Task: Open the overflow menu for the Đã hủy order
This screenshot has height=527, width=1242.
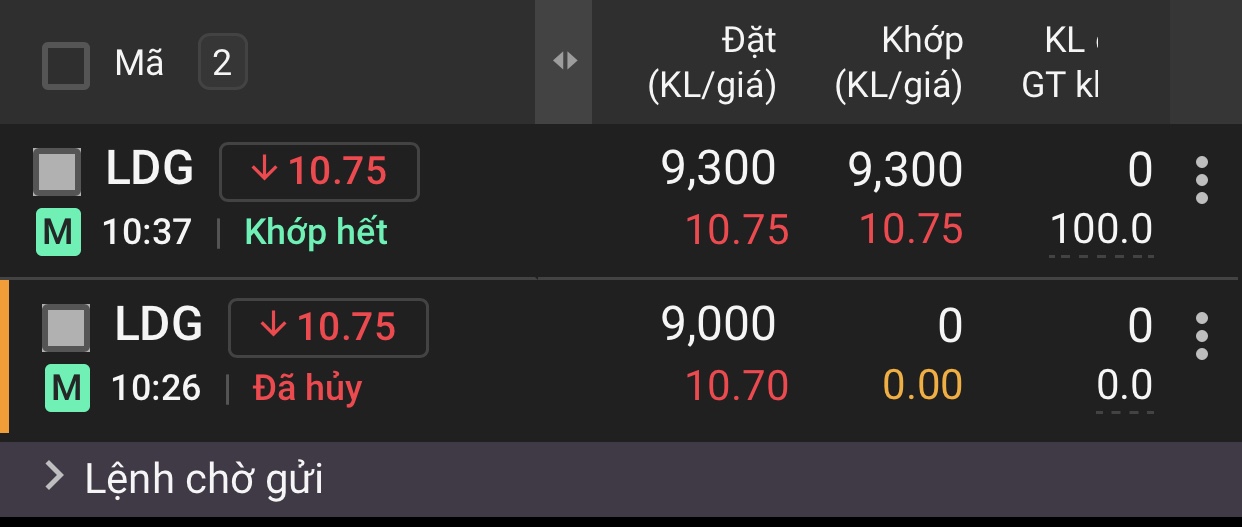Action: (x=1201, y=336)
